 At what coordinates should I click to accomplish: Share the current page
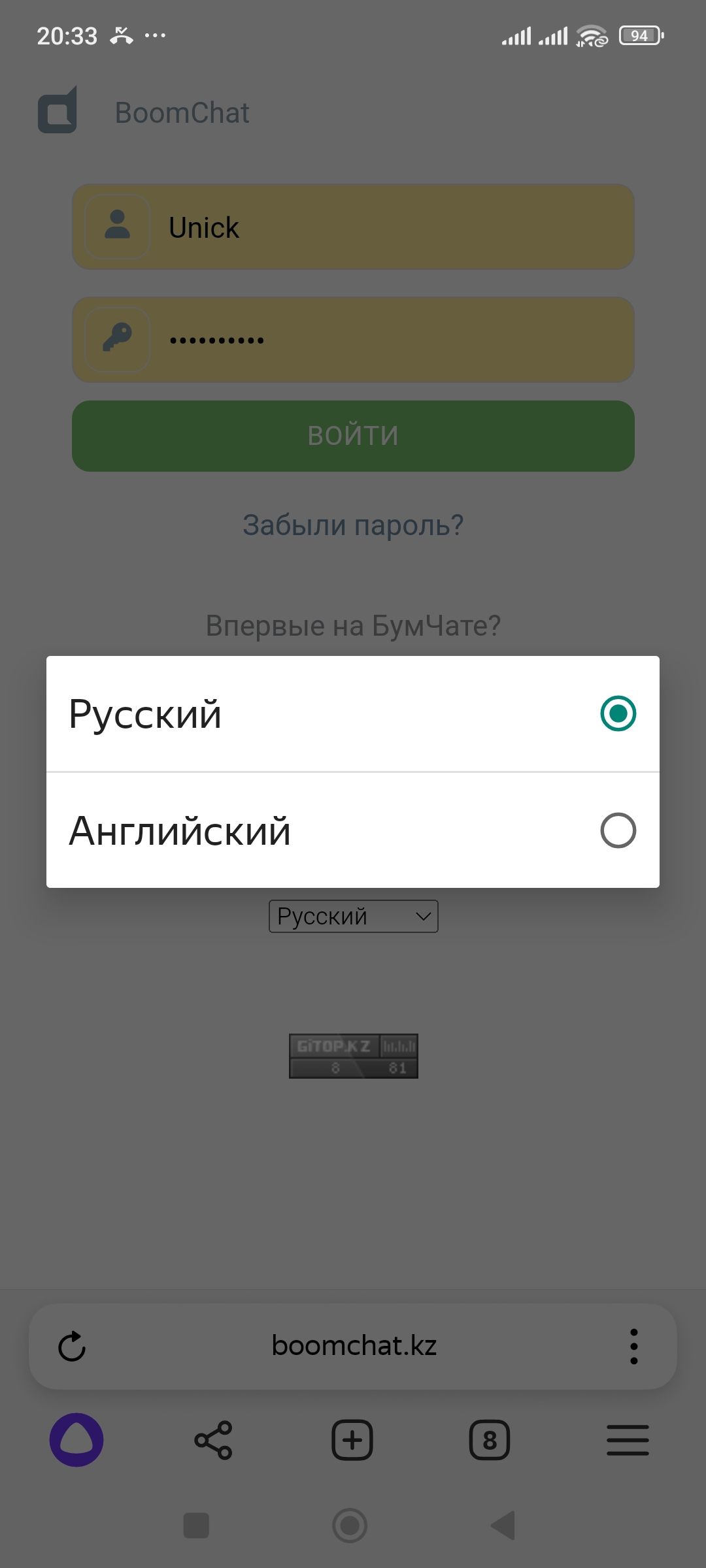coord(213,1440)
